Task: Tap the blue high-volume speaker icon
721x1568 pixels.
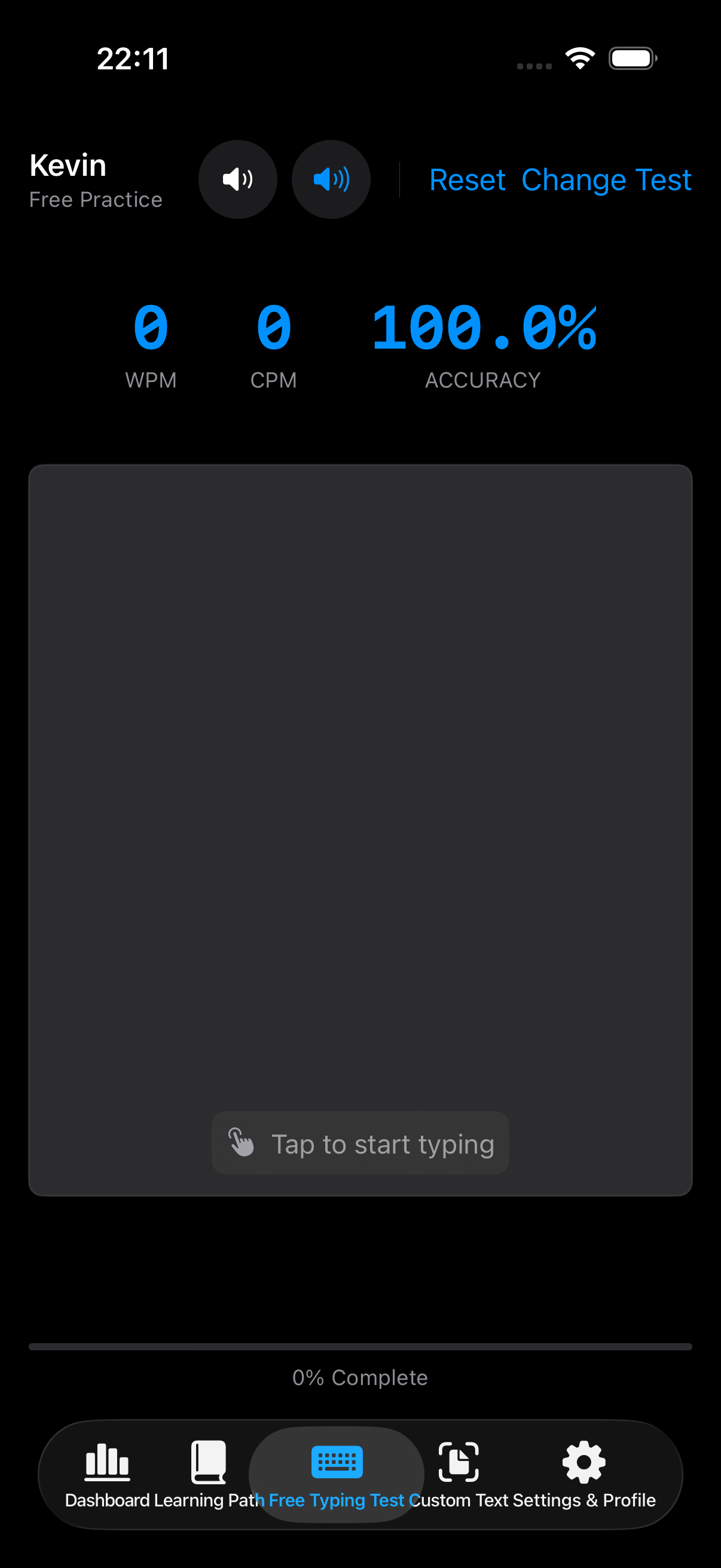Action: (331, 179)
